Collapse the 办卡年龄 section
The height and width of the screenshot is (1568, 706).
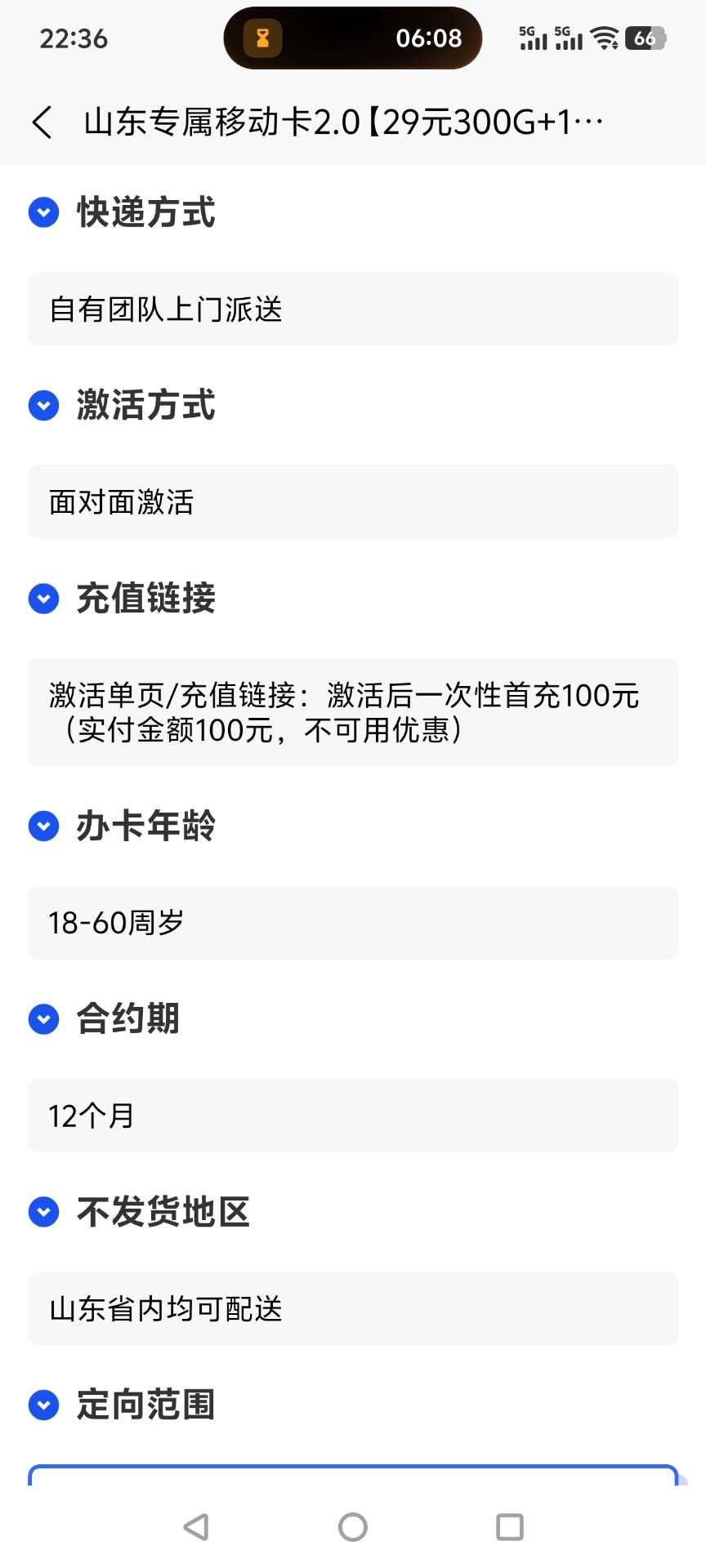(43, 826)
